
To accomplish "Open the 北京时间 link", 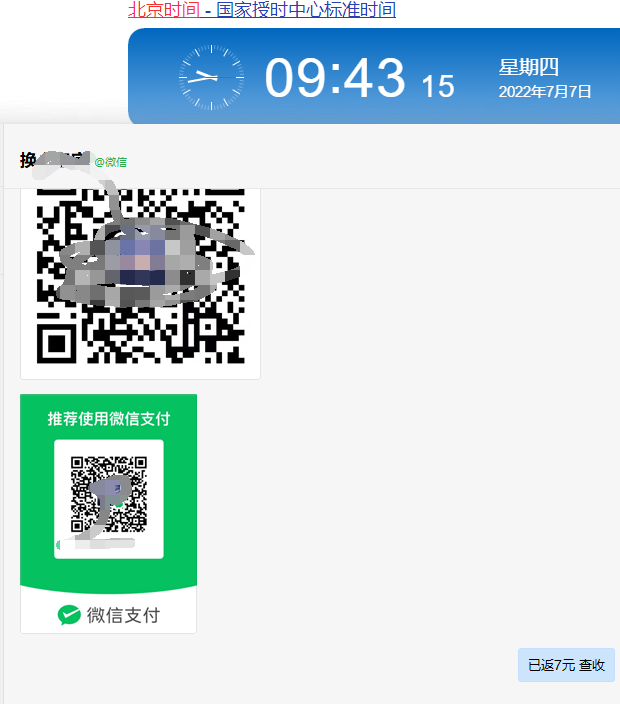I will pyautogui.click(x=163, y=10).
